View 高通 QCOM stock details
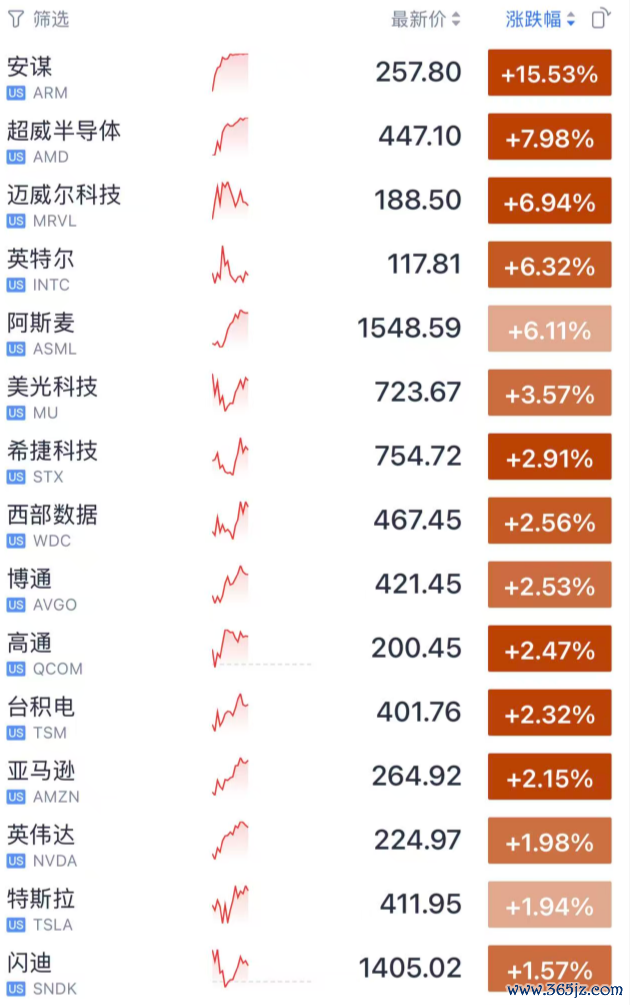 pyautogui.click(x=309, y=649)
